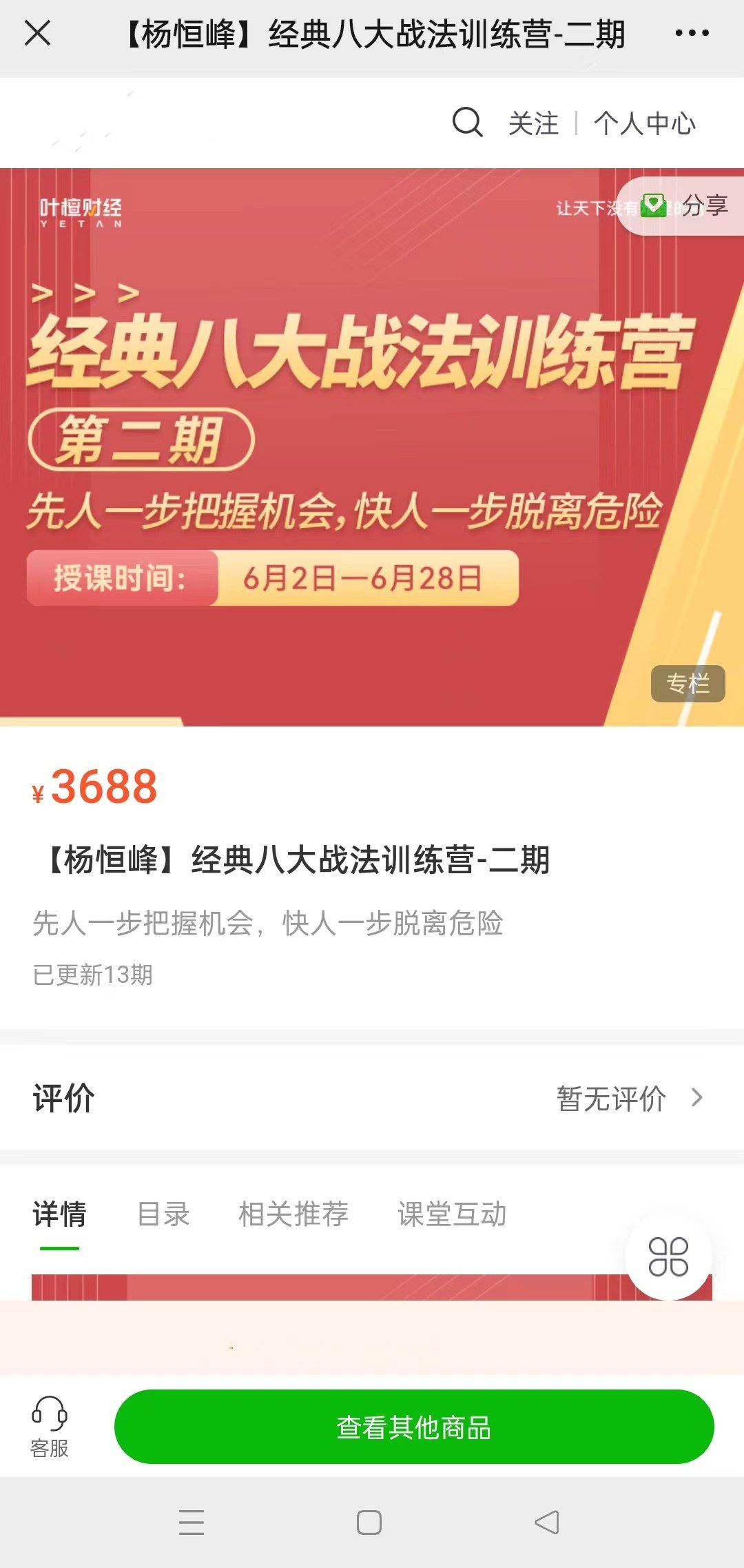The width and height of the screenshot is (744, 1568).
Task: Tap 关注 to follow
Action: pyautogui.click(x=533, y=124)
